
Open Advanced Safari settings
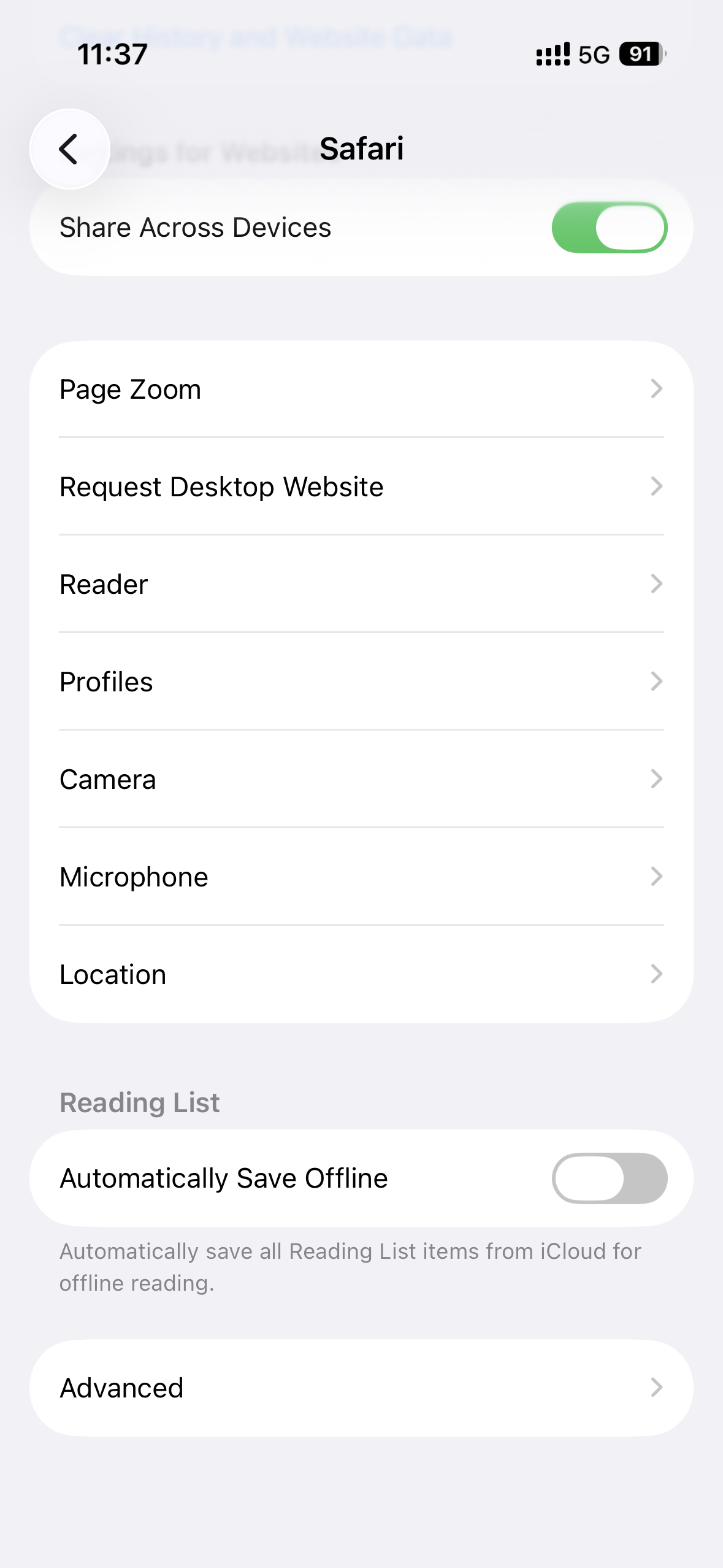pyautogui.click(x=361, y=1387)
